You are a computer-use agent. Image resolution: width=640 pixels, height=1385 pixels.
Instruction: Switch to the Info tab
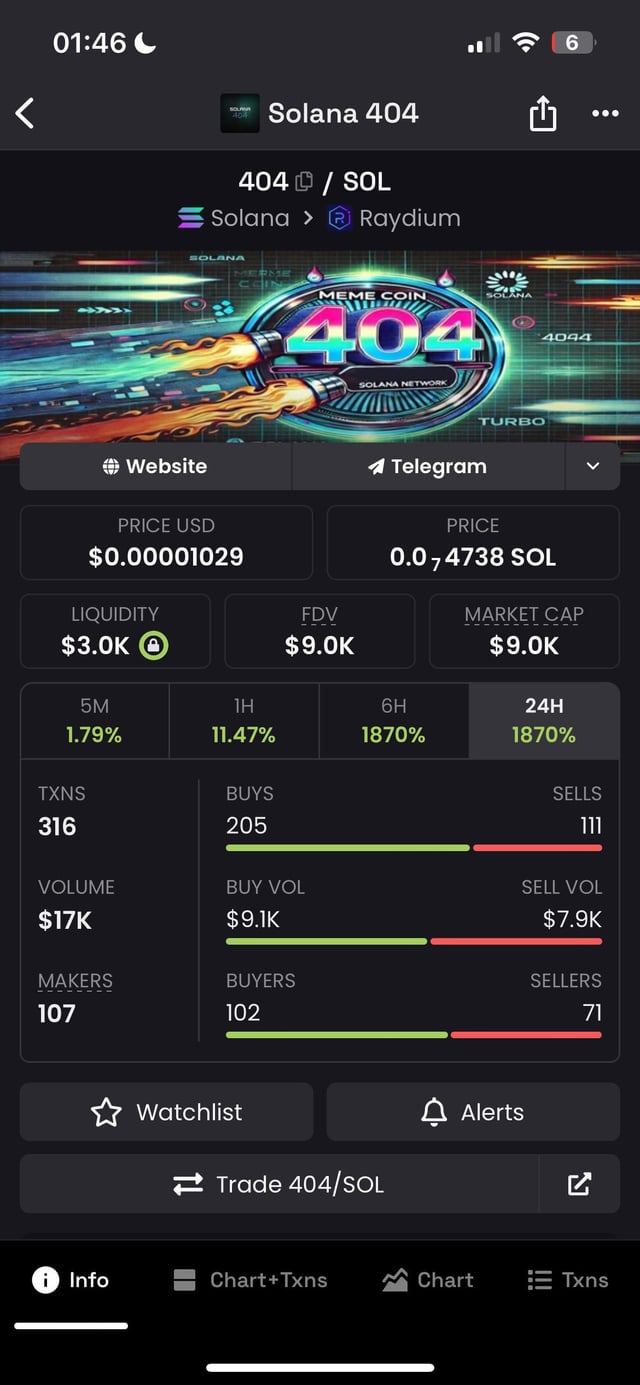coord(71,1280)
